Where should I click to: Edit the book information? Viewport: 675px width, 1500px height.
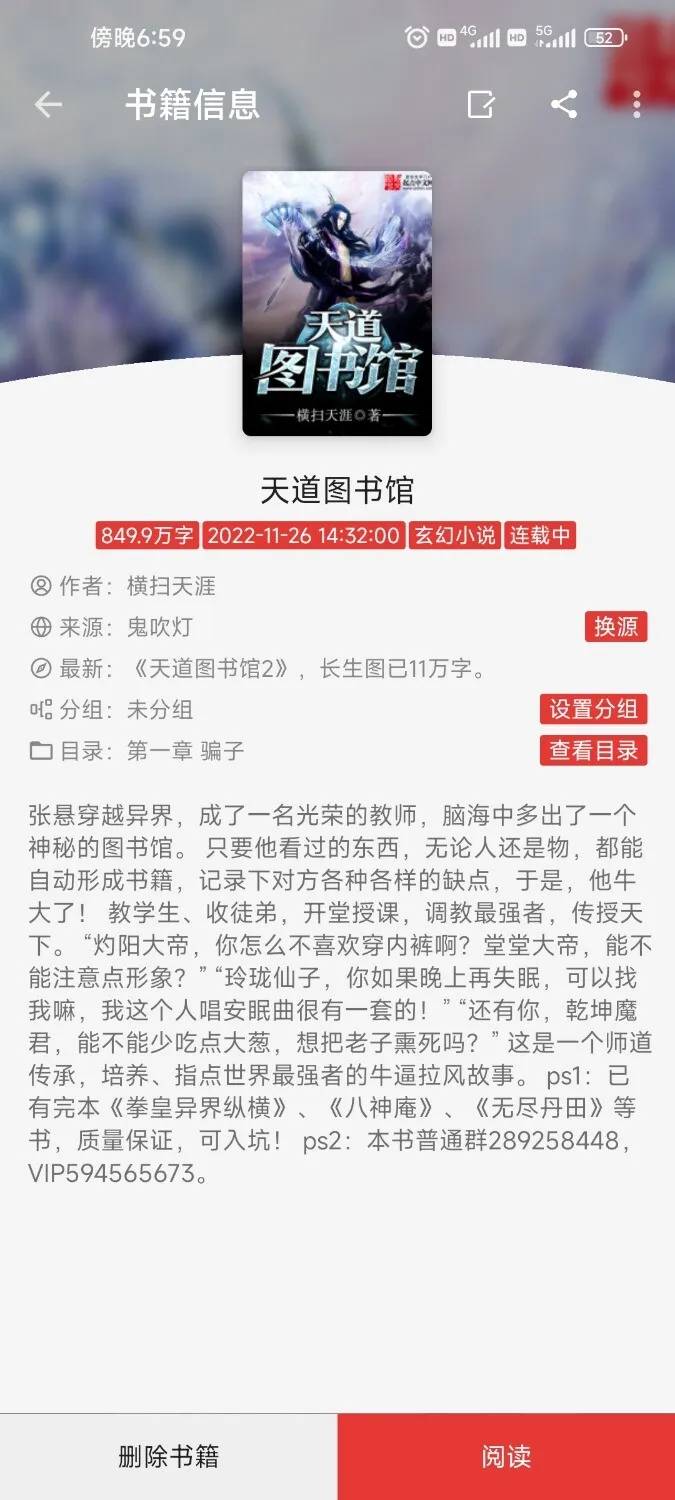[481, 104]
